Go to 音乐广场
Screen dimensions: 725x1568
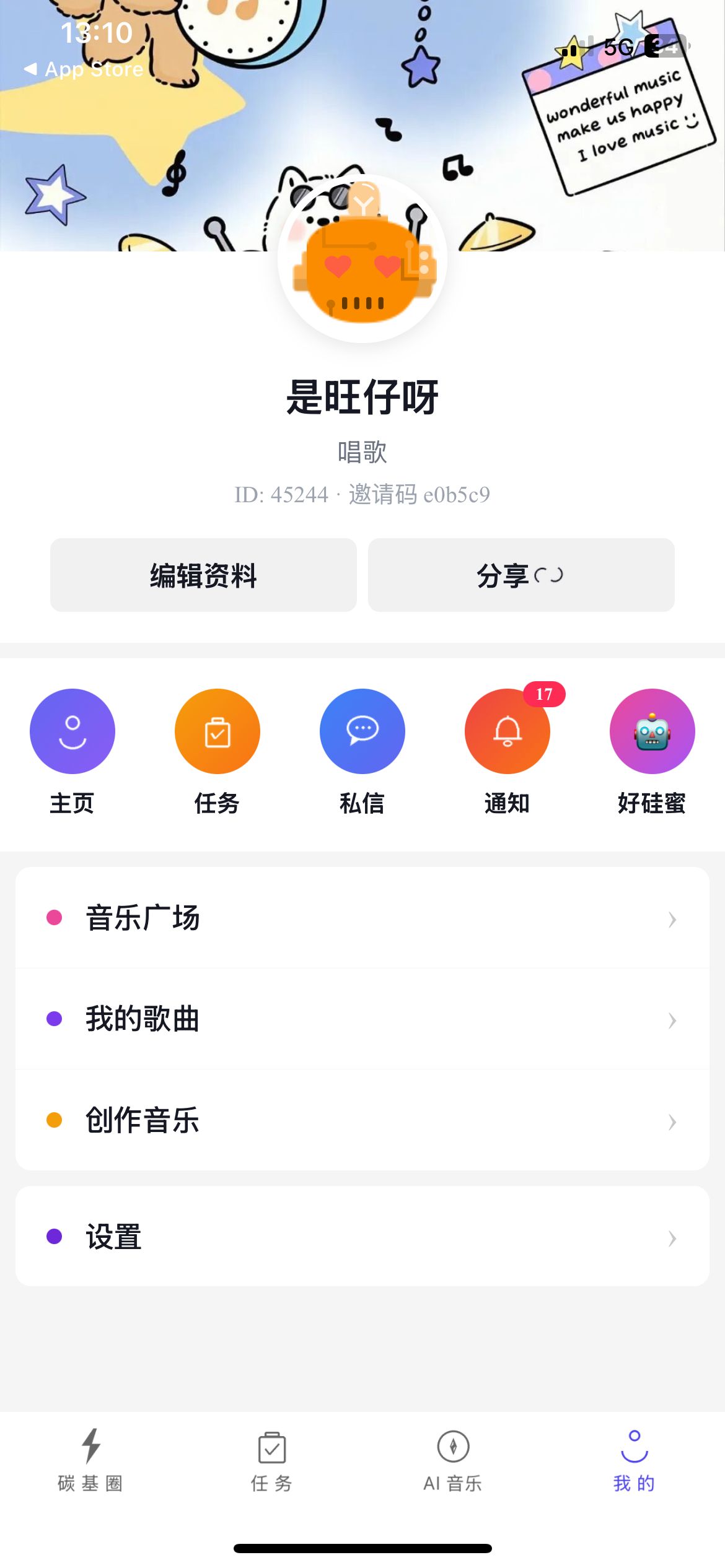click(362, 918)
